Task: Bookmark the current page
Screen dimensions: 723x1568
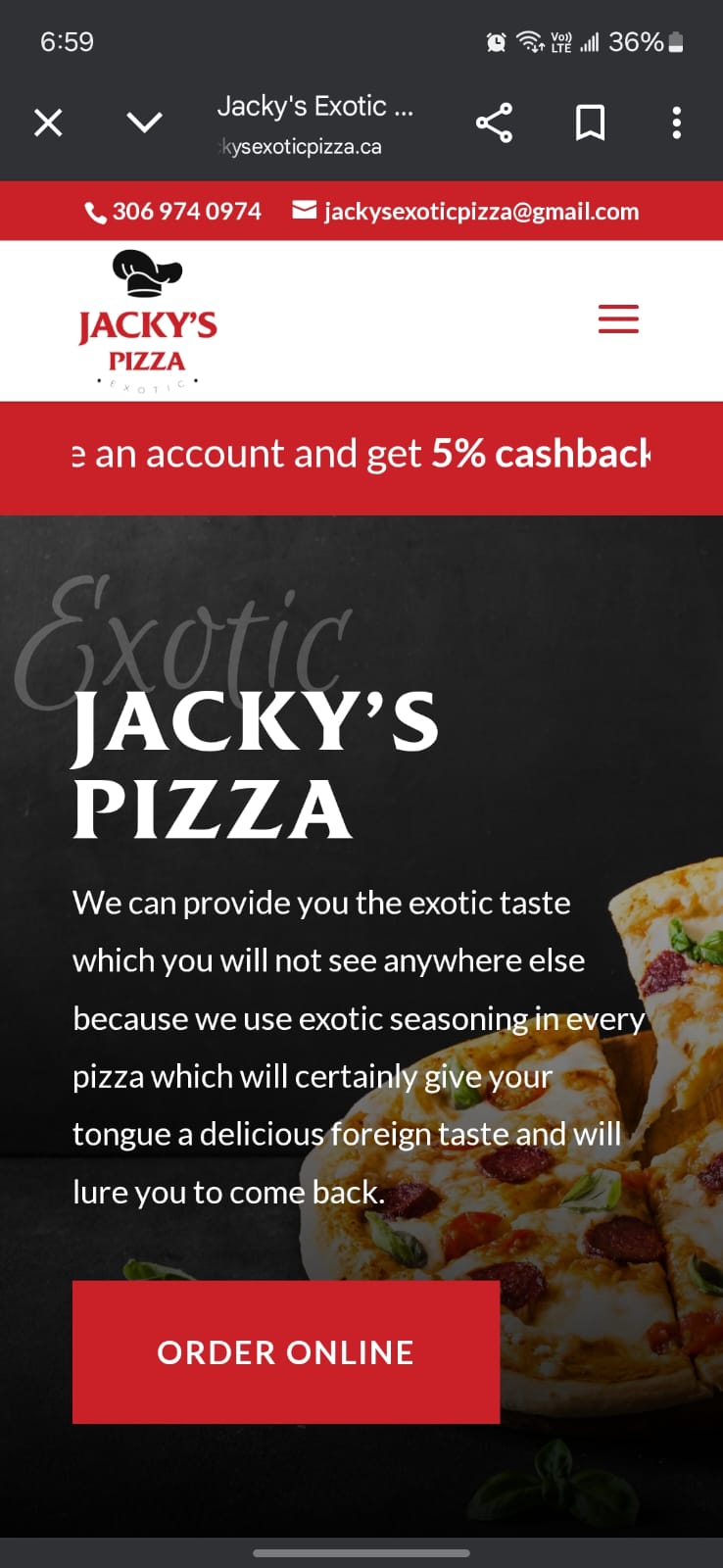Action: coord(589,122)
